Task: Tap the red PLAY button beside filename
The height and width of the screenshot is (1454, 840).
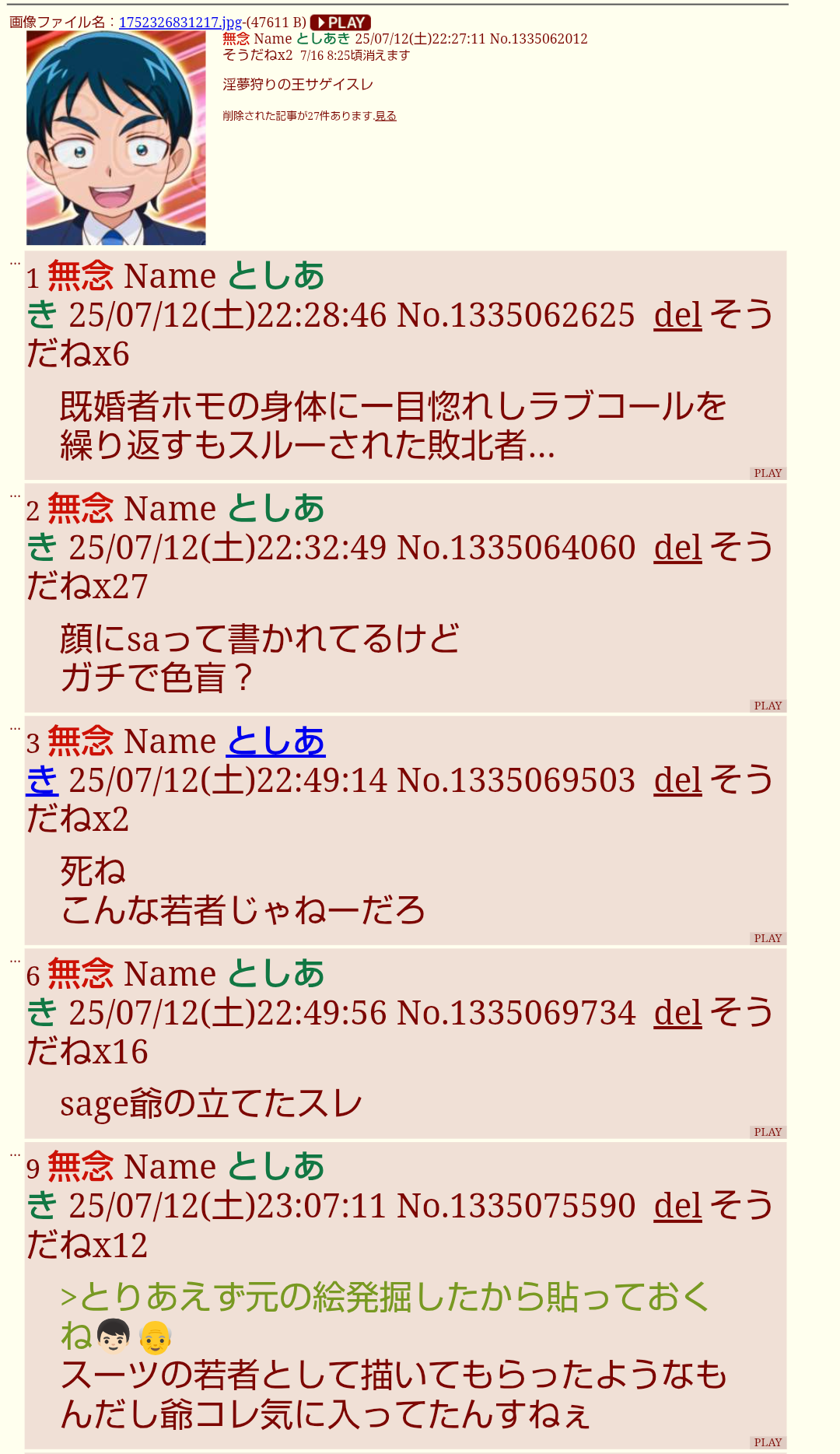Action: [340, 23]
